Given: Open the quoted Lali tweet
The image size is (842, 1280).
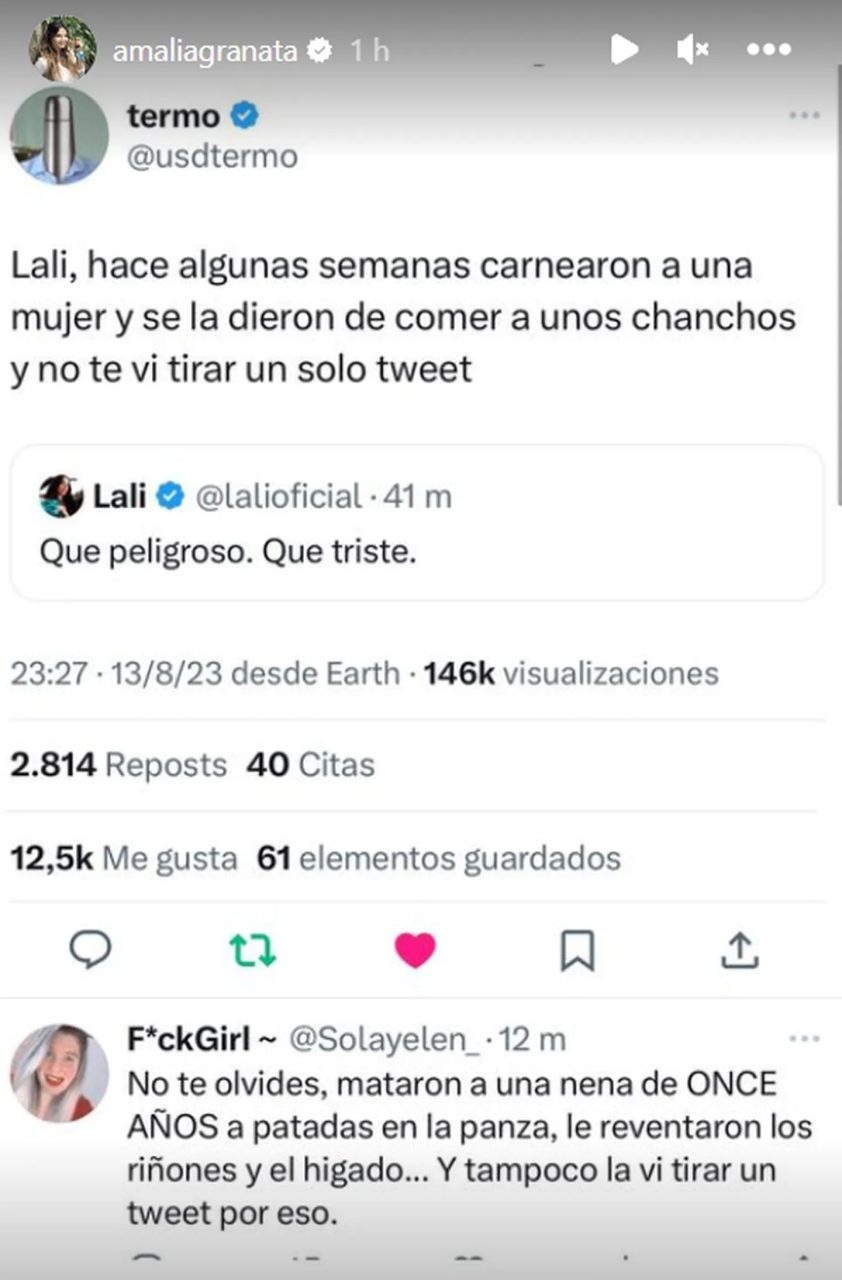Looking at the screenshot, I should (420, 522).
